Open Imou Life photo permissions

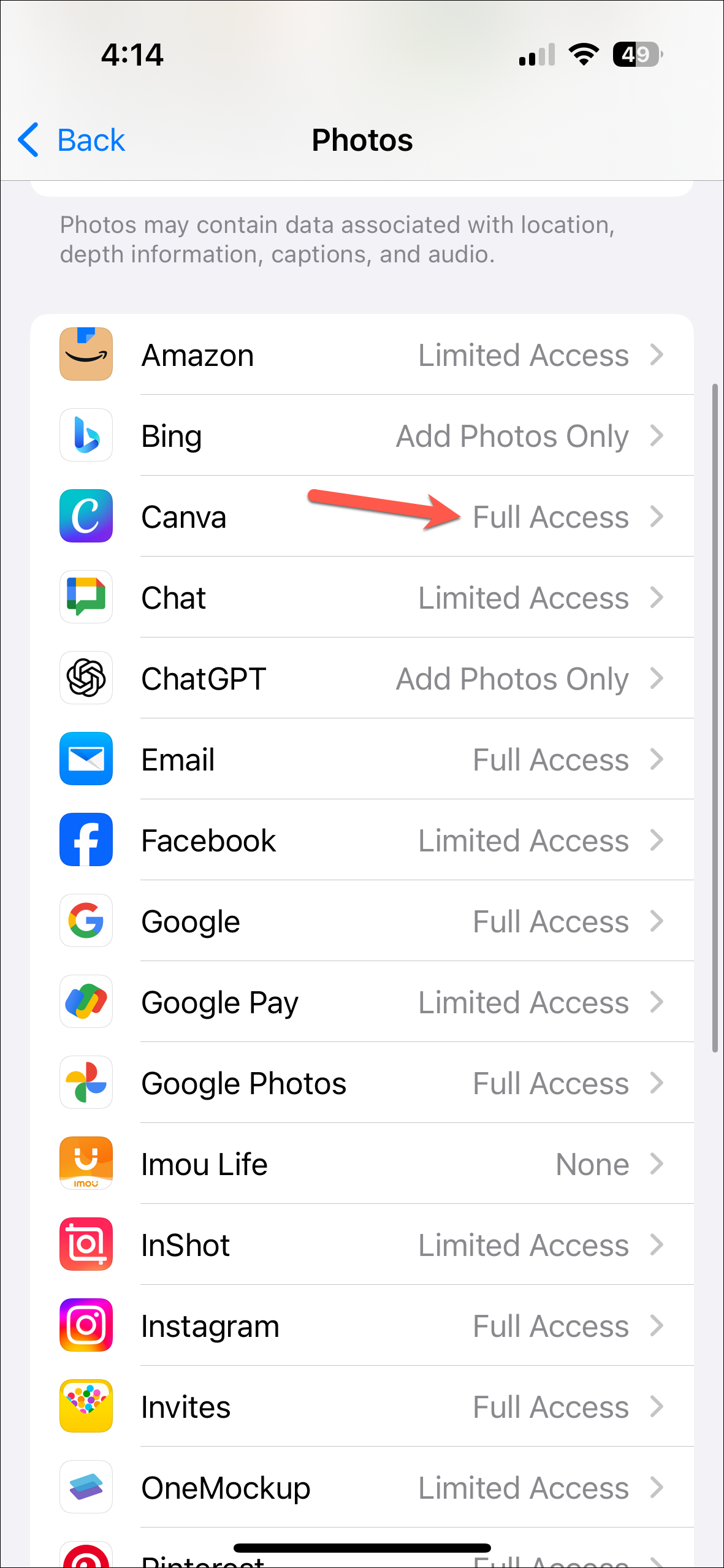coord(362,1164)
